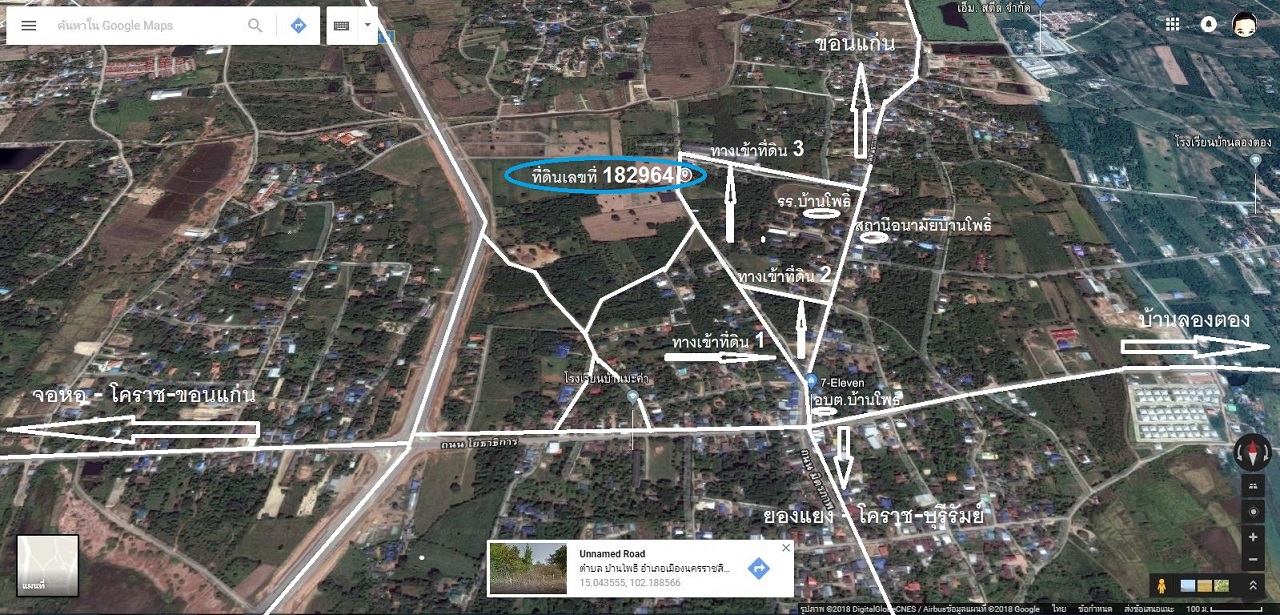1280x615 pixels.
Task: Open the Google apps grid
Action: [1173, 24]
